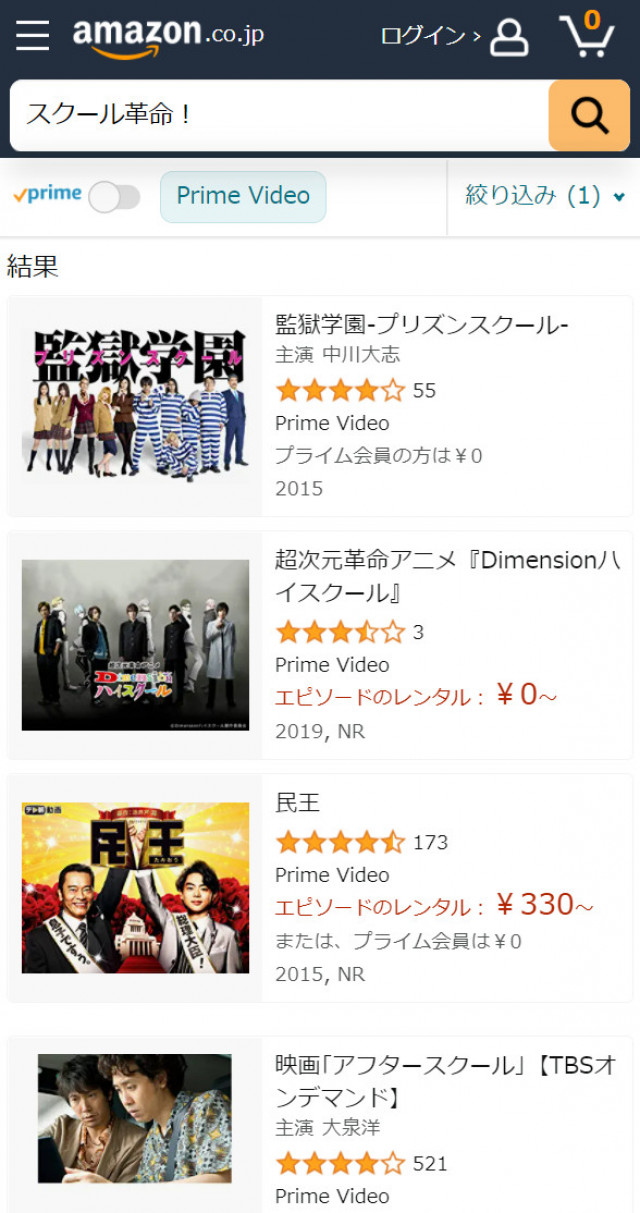Open the 映画「アフタースクール」 result
The height and width of the screenshot is (1213, 640).
click(445, 1080)
